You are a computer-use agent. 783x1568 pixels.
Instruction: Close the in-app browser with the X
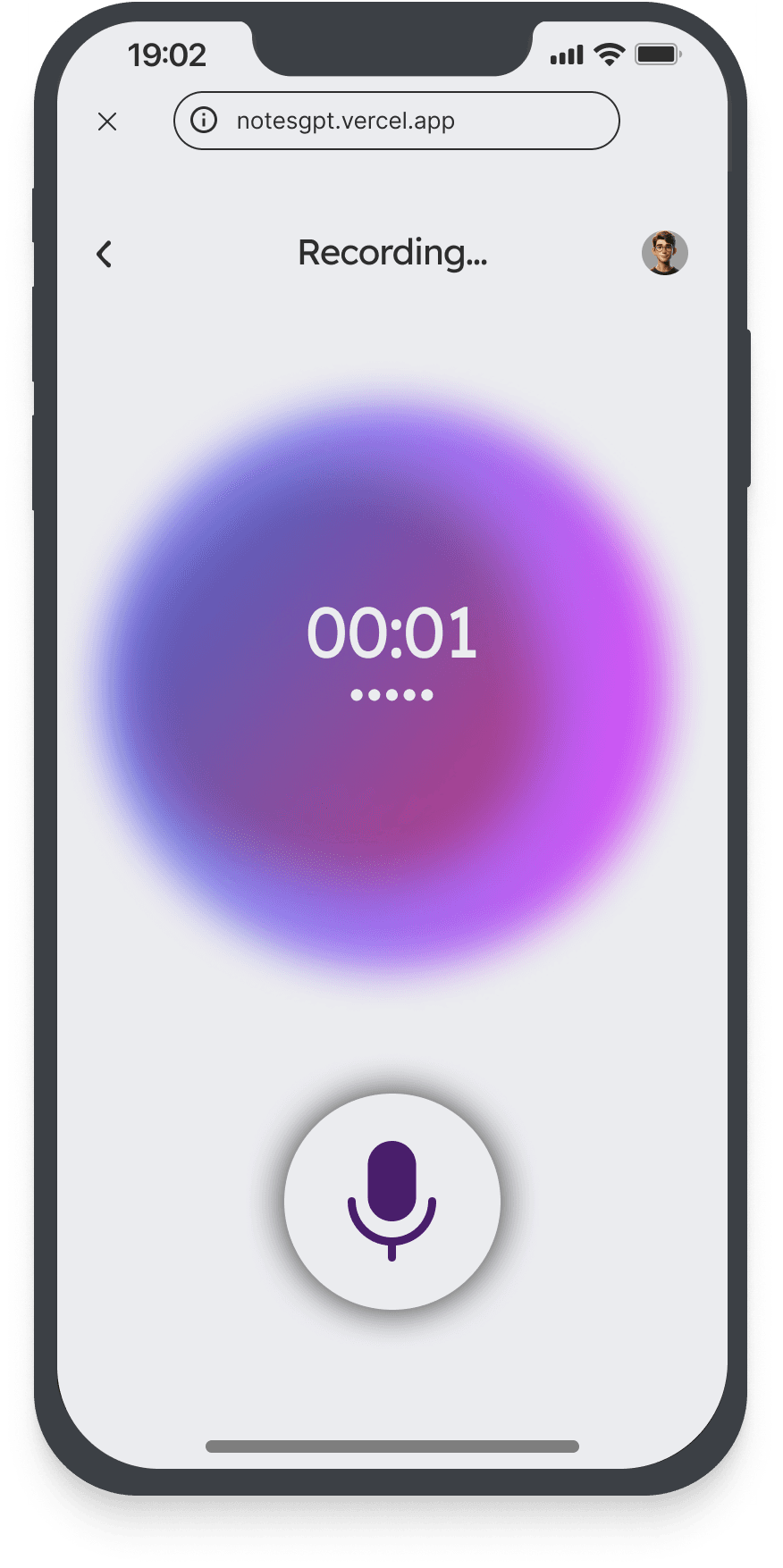tap(107, 122)
